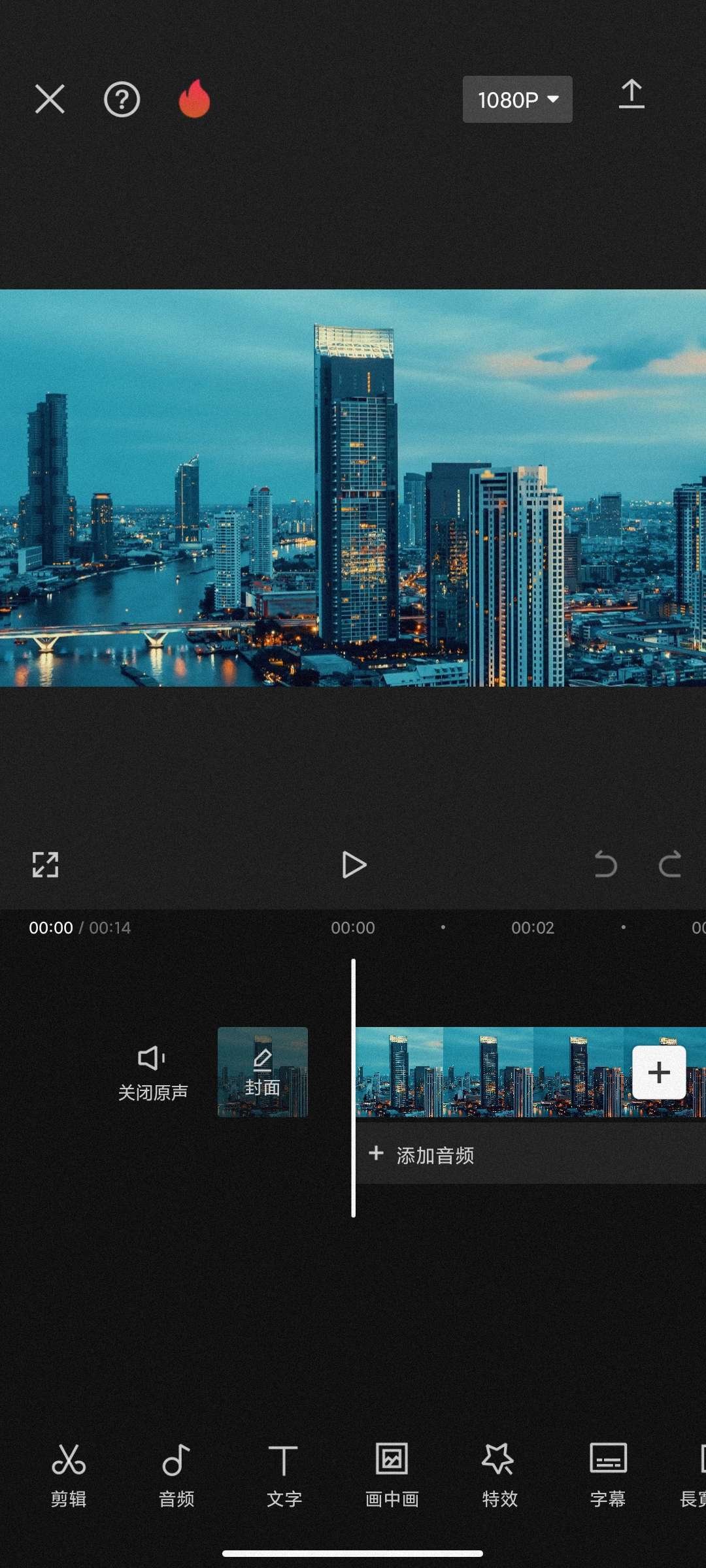Expand preview to fullscreen
This screenshot has width=706, height=1568.
(x=45, y=864)
